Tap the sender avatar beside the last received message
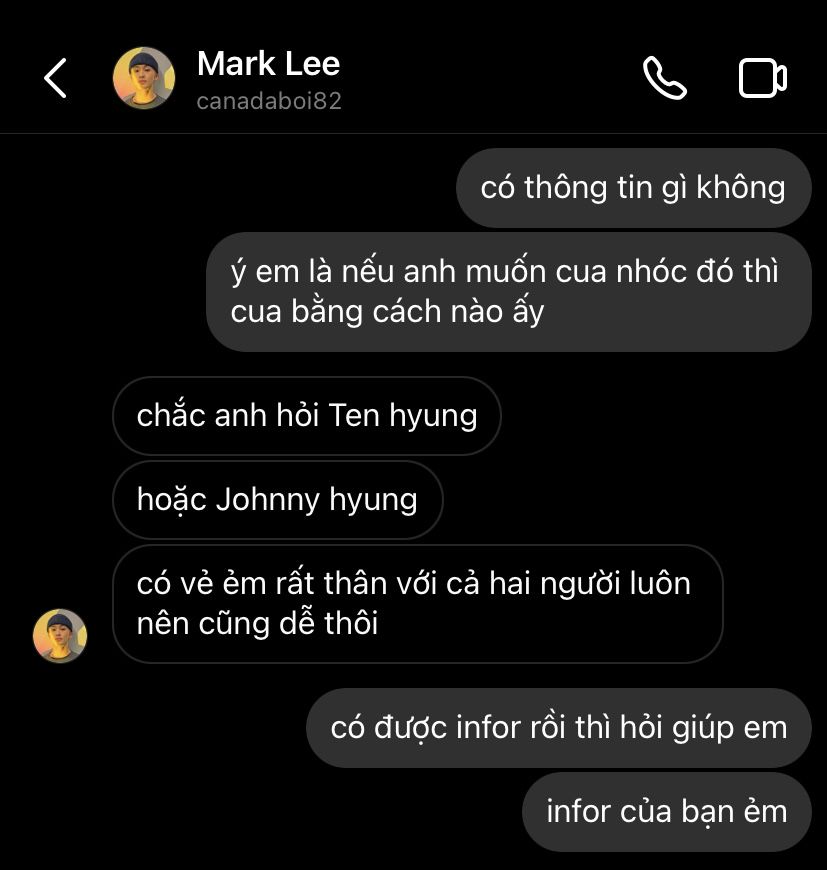The height and width of the screenshot is (870, 827). [60, 636]
